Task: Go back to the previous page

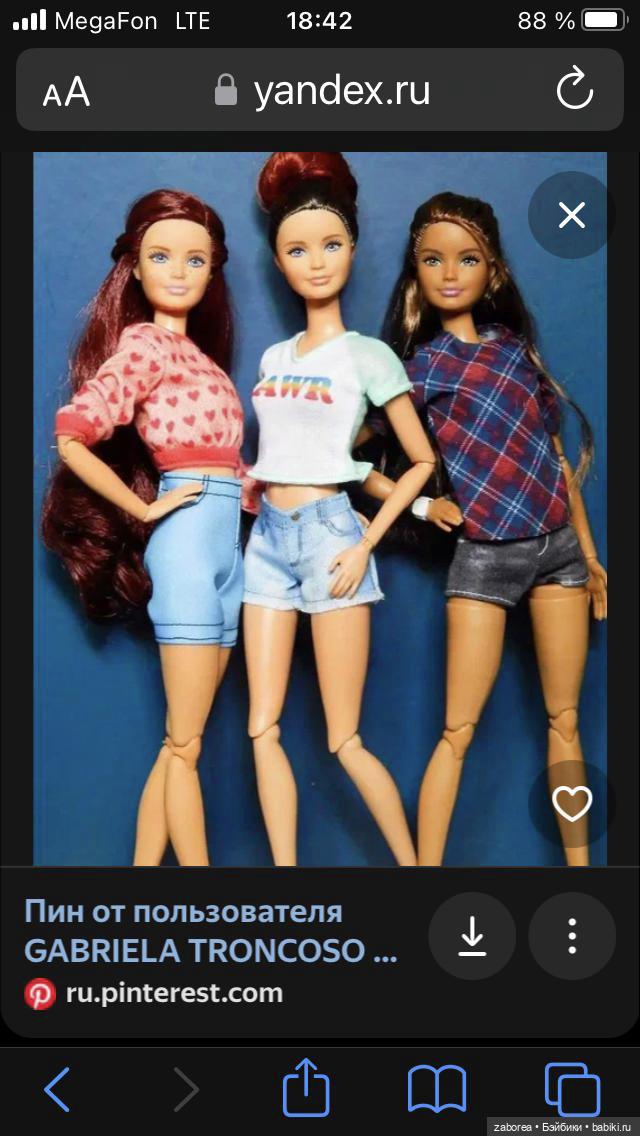Action: coord(58,1088)
